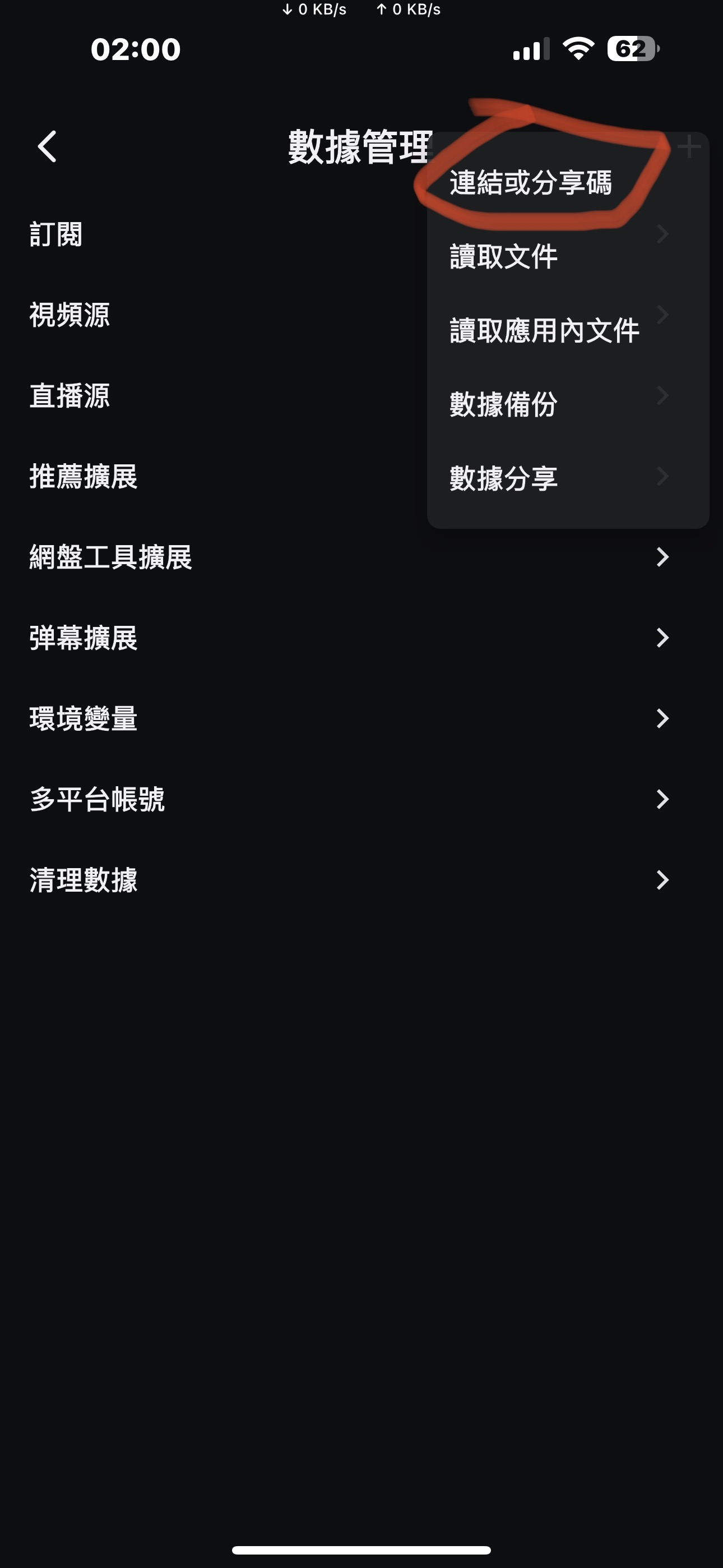Tap the clock showing 02:00
The image size is (723, 1568).
click(x=135, y=49)
